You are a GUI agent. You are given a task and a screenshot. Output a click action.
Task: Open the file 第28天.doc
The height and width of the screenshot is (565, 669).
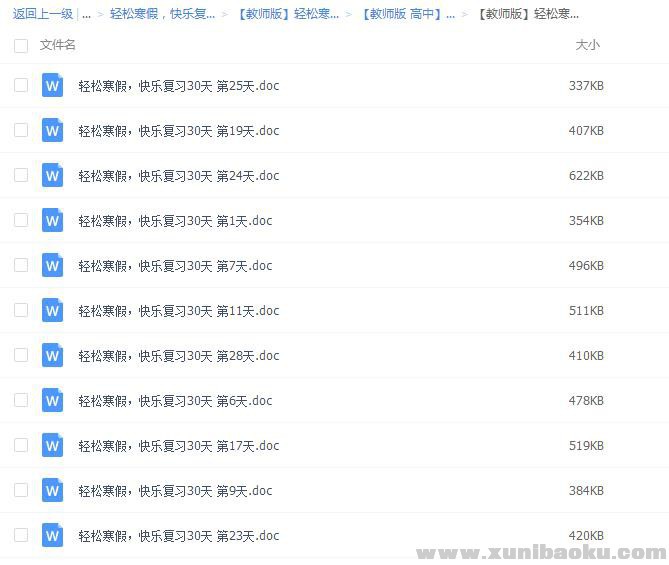[x=179, y=356]
